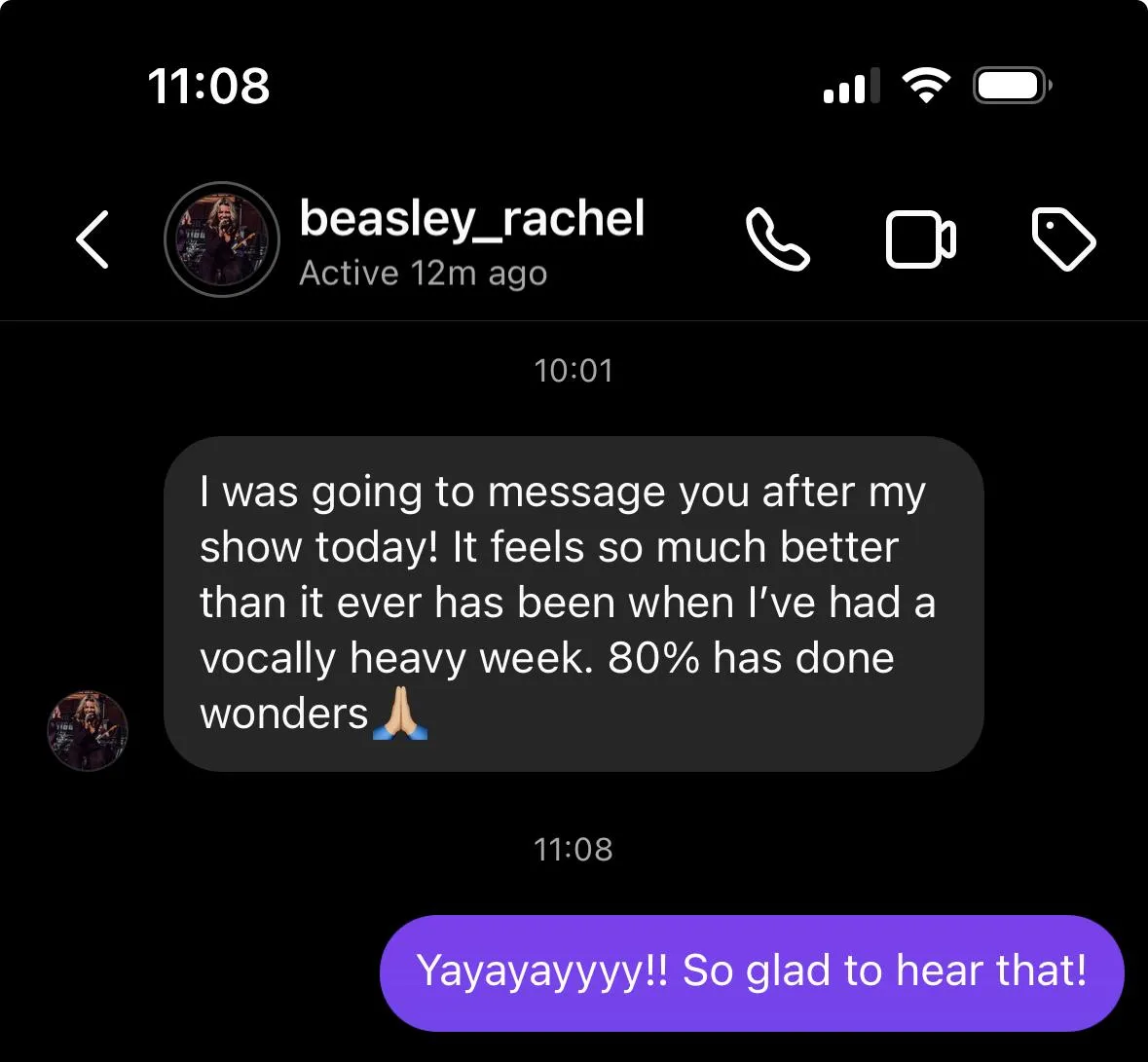1148x1062 pixels.
Task: Start a voice call with beasley_rachel
Action: point(777,239)
